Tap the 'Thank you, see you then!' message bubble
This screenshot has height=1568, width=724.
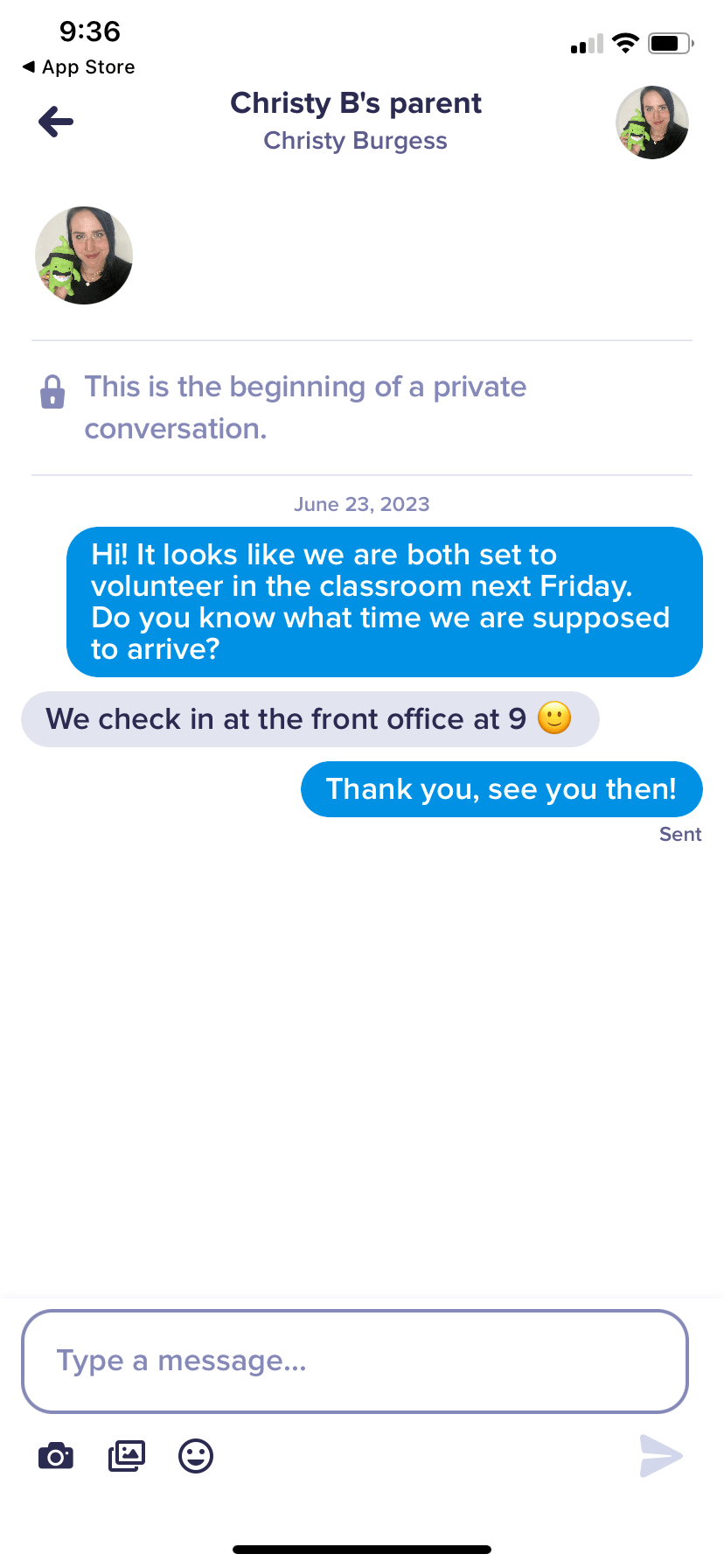point(500,788)
